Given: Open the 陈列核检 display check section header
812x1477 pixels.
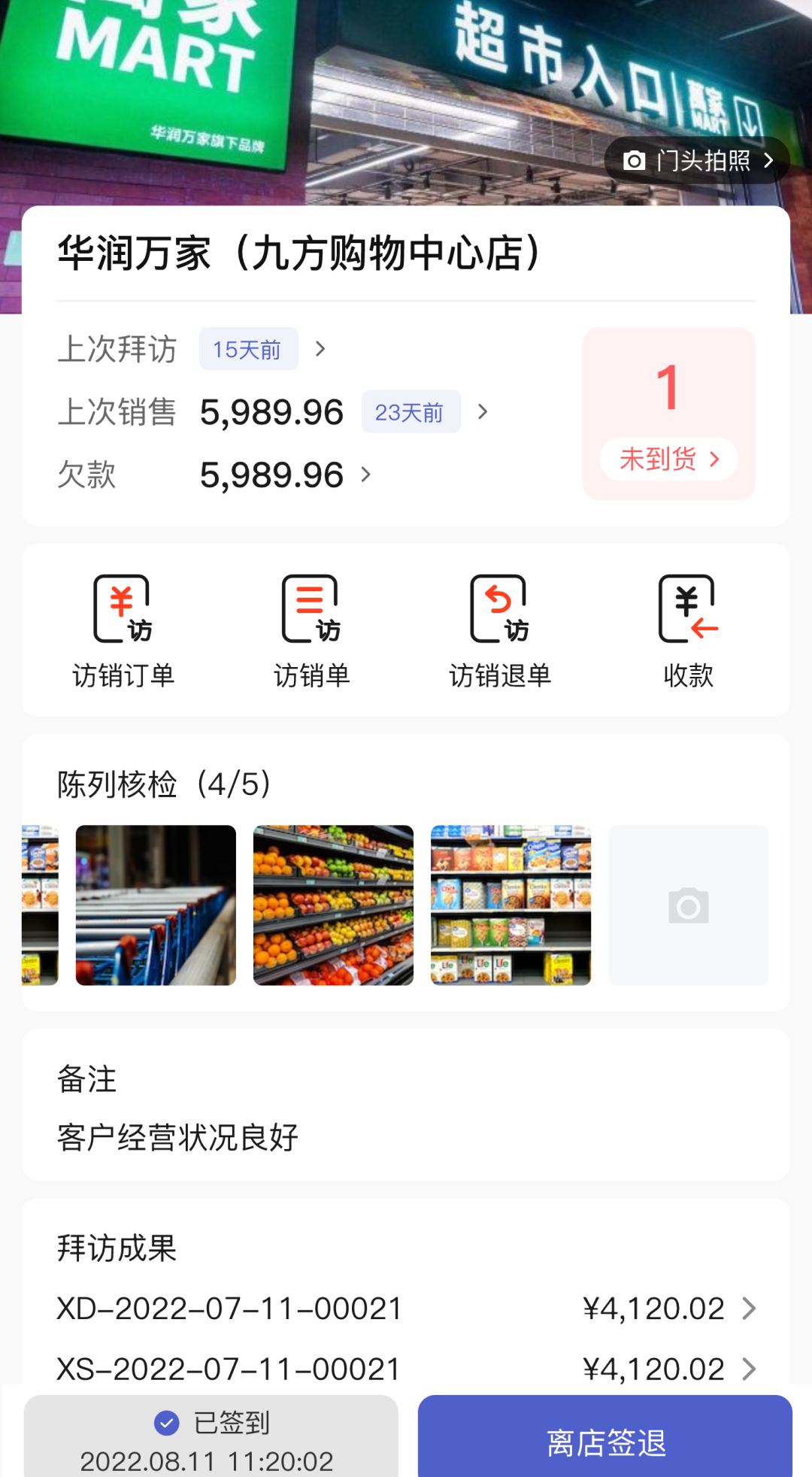Looking at the screenshot, I should pyautogui.click(x=162, y=784).
